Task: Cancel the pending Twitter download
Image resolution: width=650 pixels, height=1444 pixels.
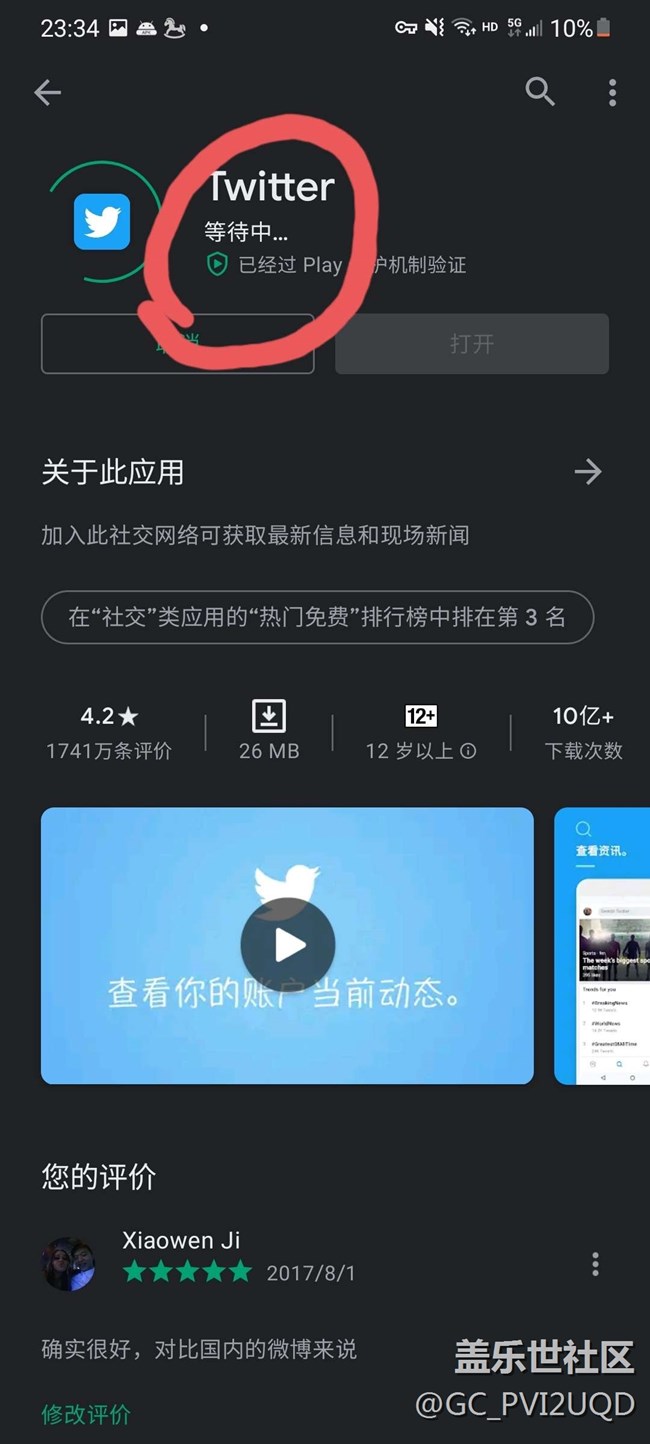Action: point(177,344)
